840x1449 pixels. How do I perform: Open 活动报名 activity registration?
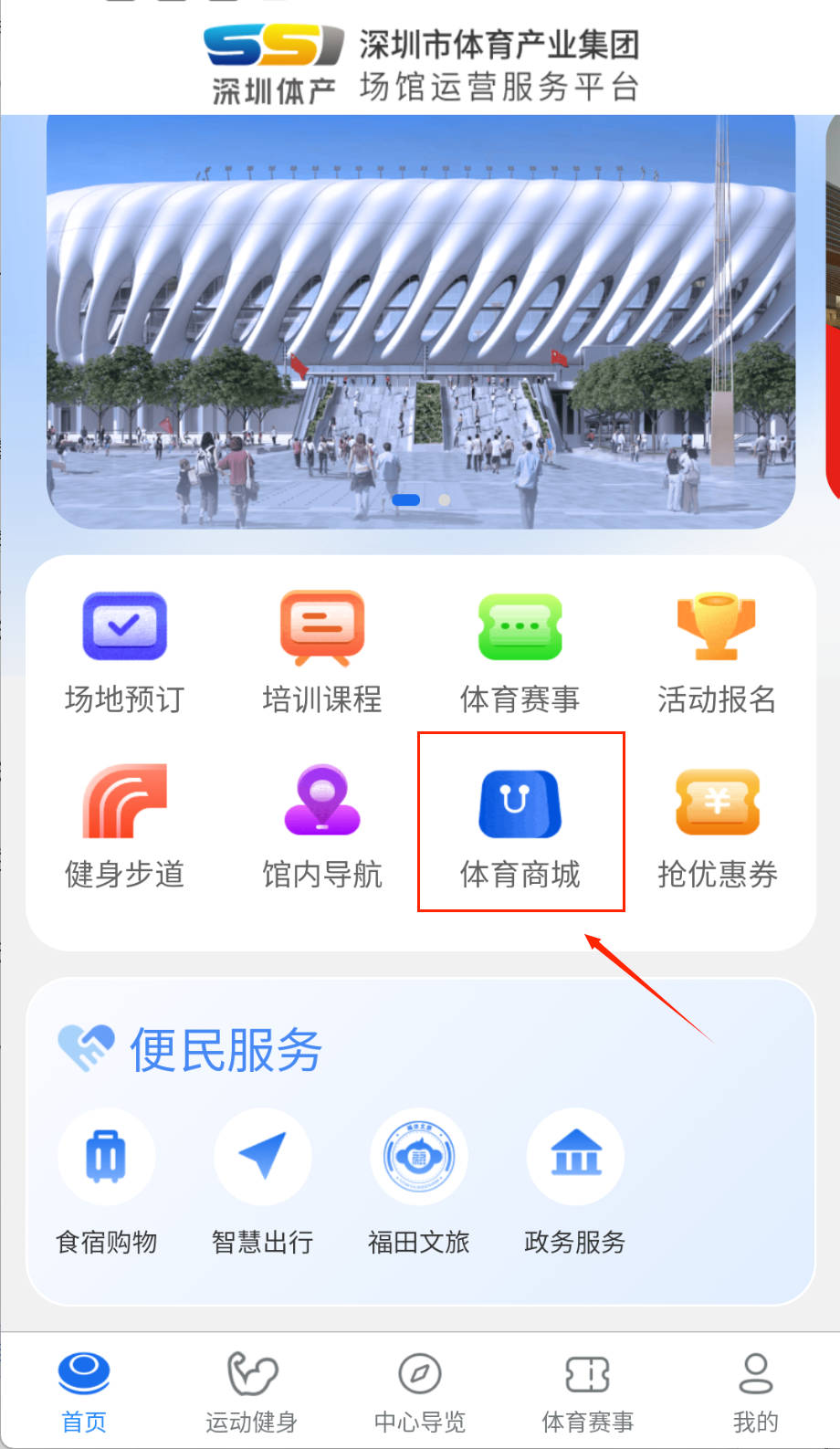[x=717, y=650]
